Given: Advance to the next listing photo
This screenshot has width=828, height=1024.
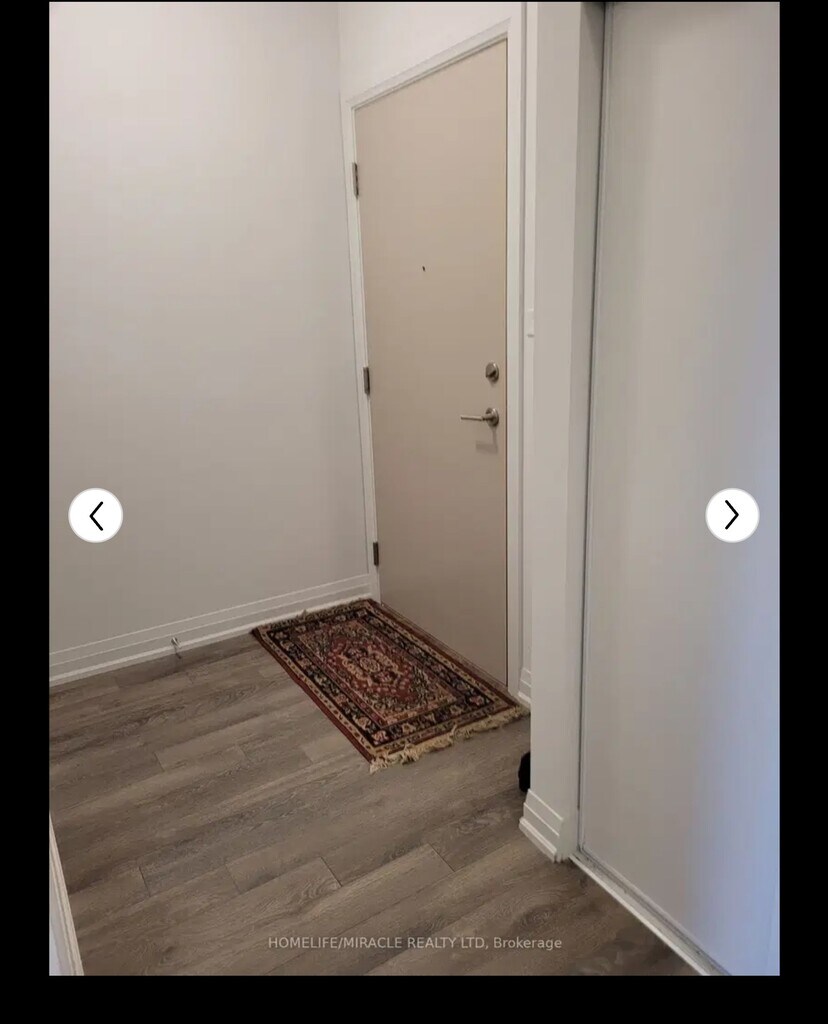Looking at the screenshot, I should pyautogui.click(x=732, y=516).
